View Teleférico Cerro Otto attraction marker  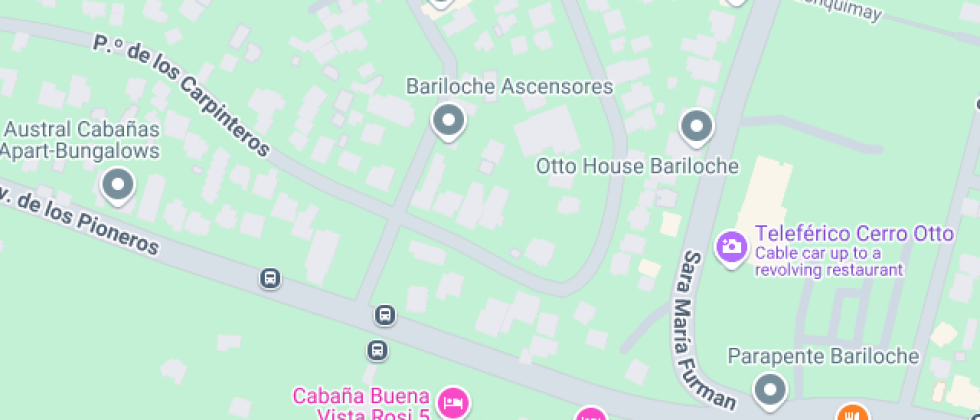[x=732, y=246]
